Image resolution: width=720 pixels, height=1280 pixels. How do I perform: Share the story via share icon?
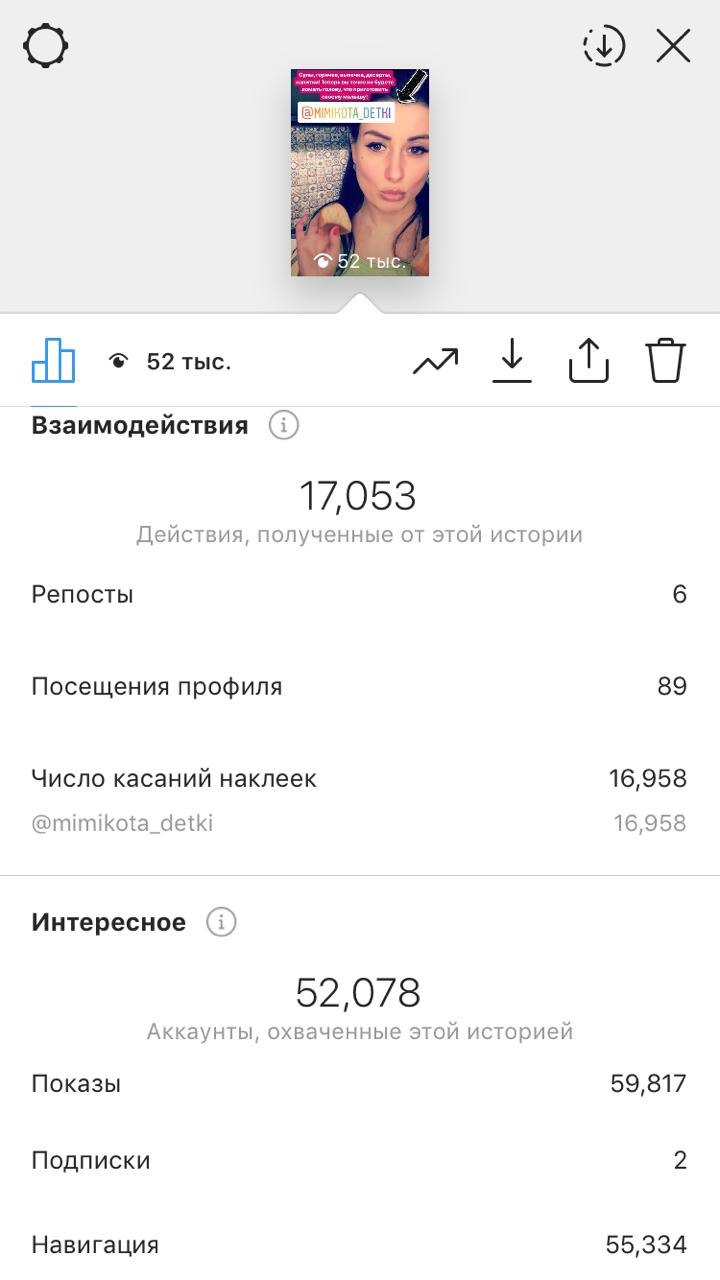589,360
